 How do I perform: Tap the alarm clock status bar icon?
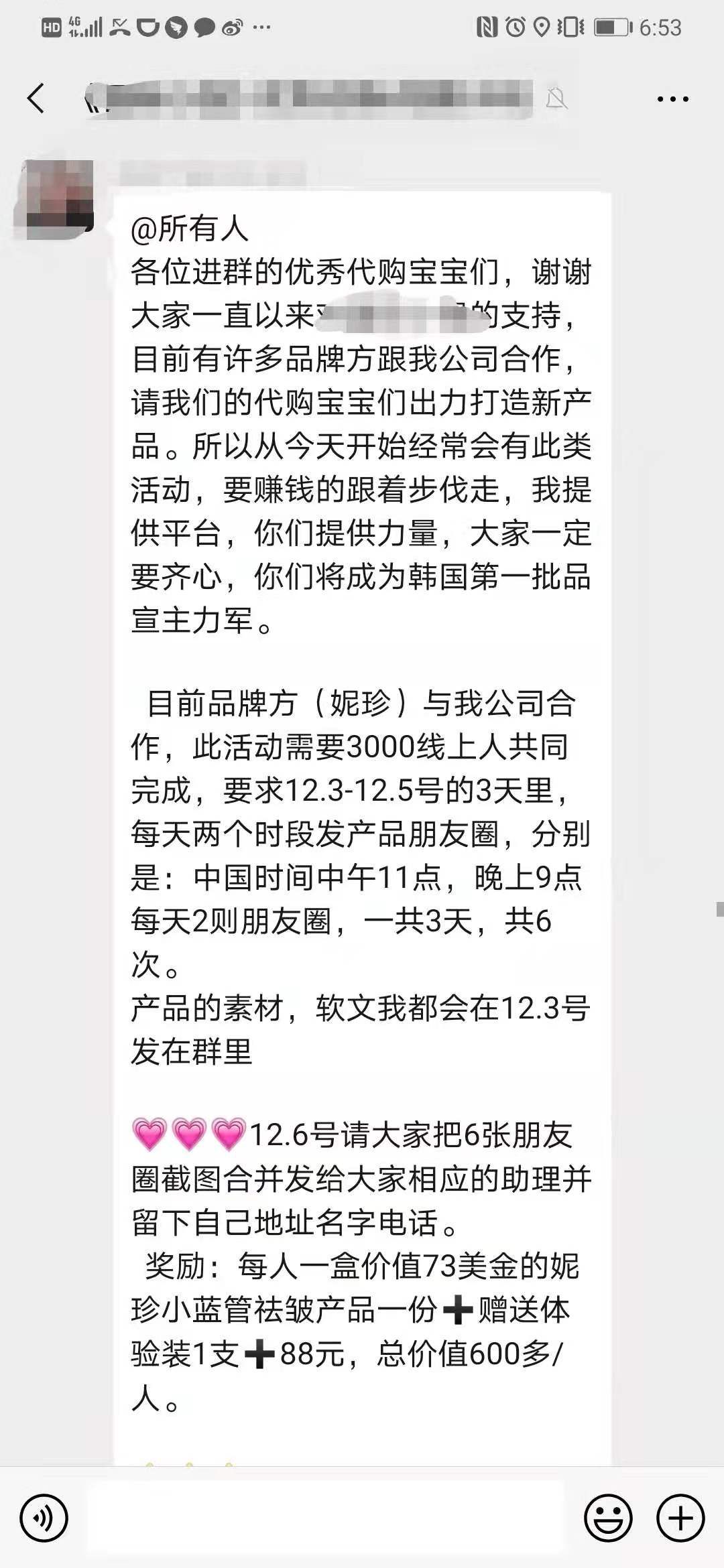pyautogui.click(x=515, y=27)
